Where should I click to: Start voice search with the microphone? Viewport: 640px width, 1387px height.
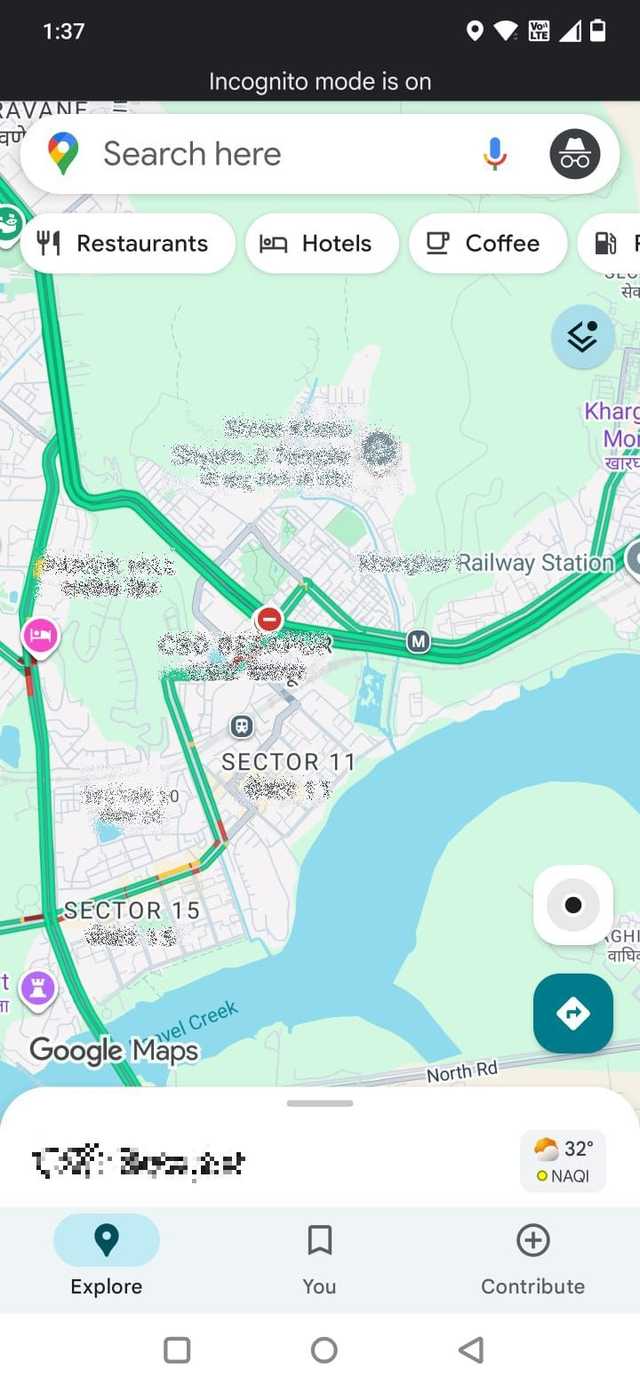[x=495, y=154]
